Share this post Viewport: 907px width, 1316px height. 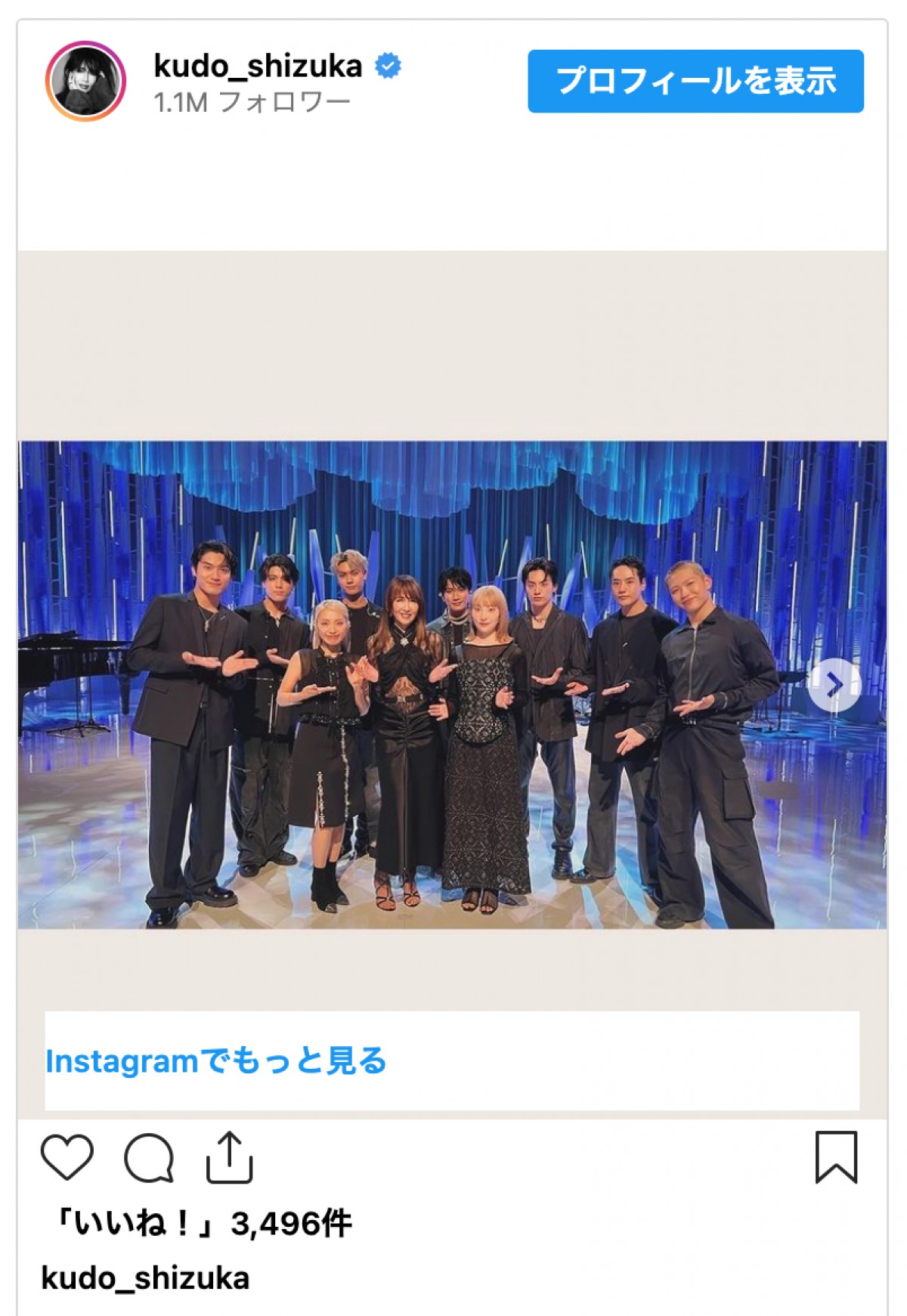[x=229, y=1157]
